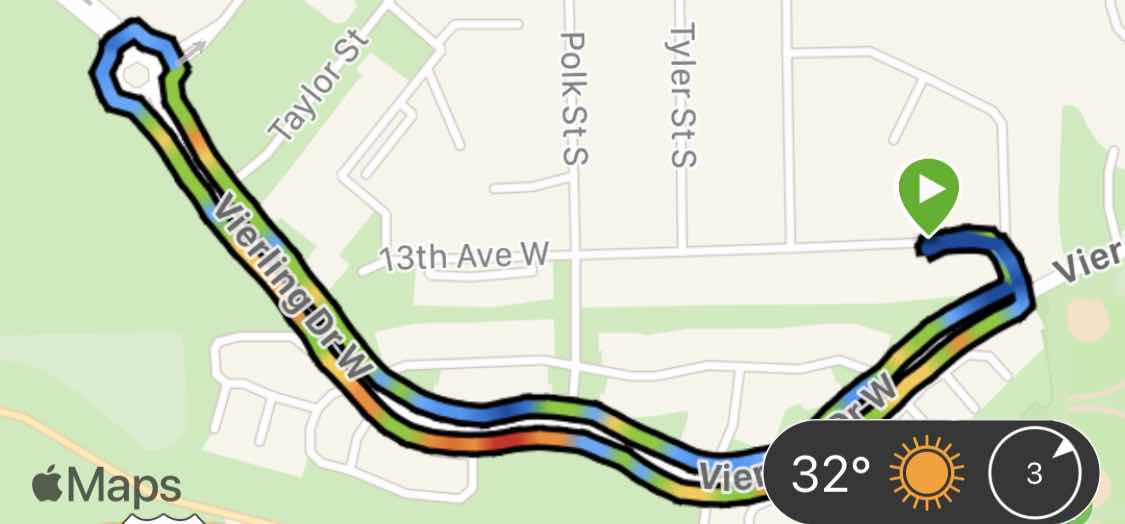Tap the green start marker on the route
The image size is (1125, 524).
click(x=928, y=190)
